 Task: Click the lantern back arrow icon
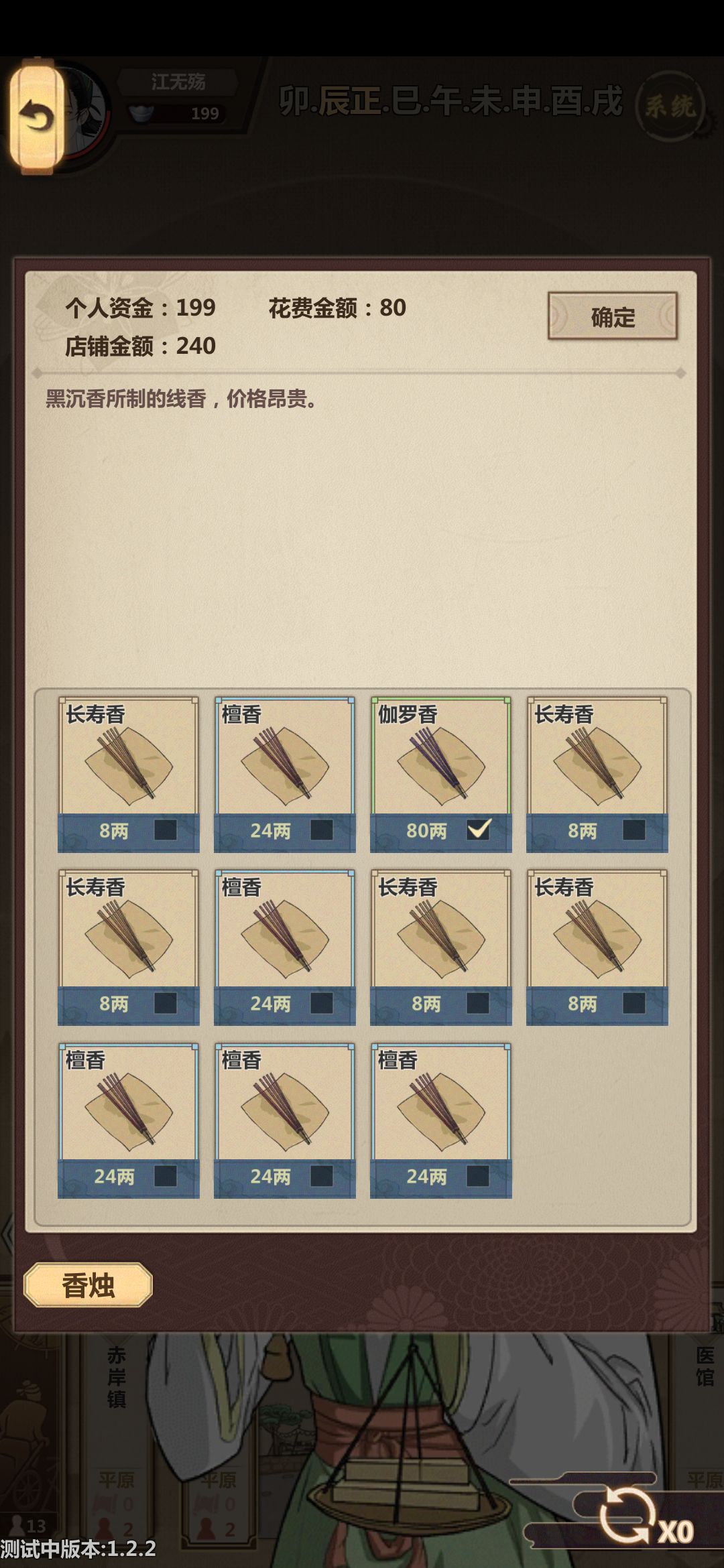click(38, 114)
